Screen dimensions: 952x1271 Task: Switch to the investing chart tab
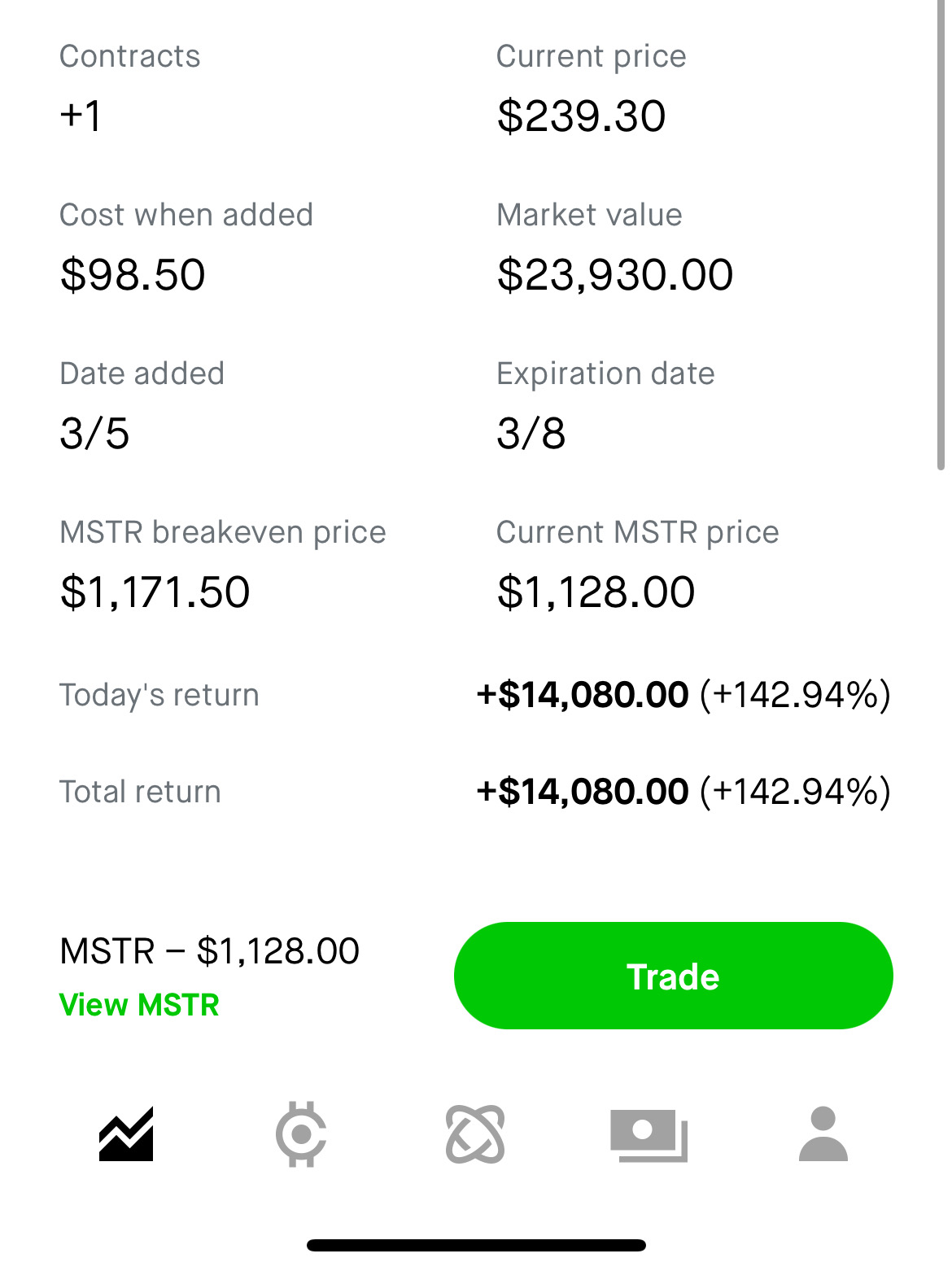point(126,1133)
